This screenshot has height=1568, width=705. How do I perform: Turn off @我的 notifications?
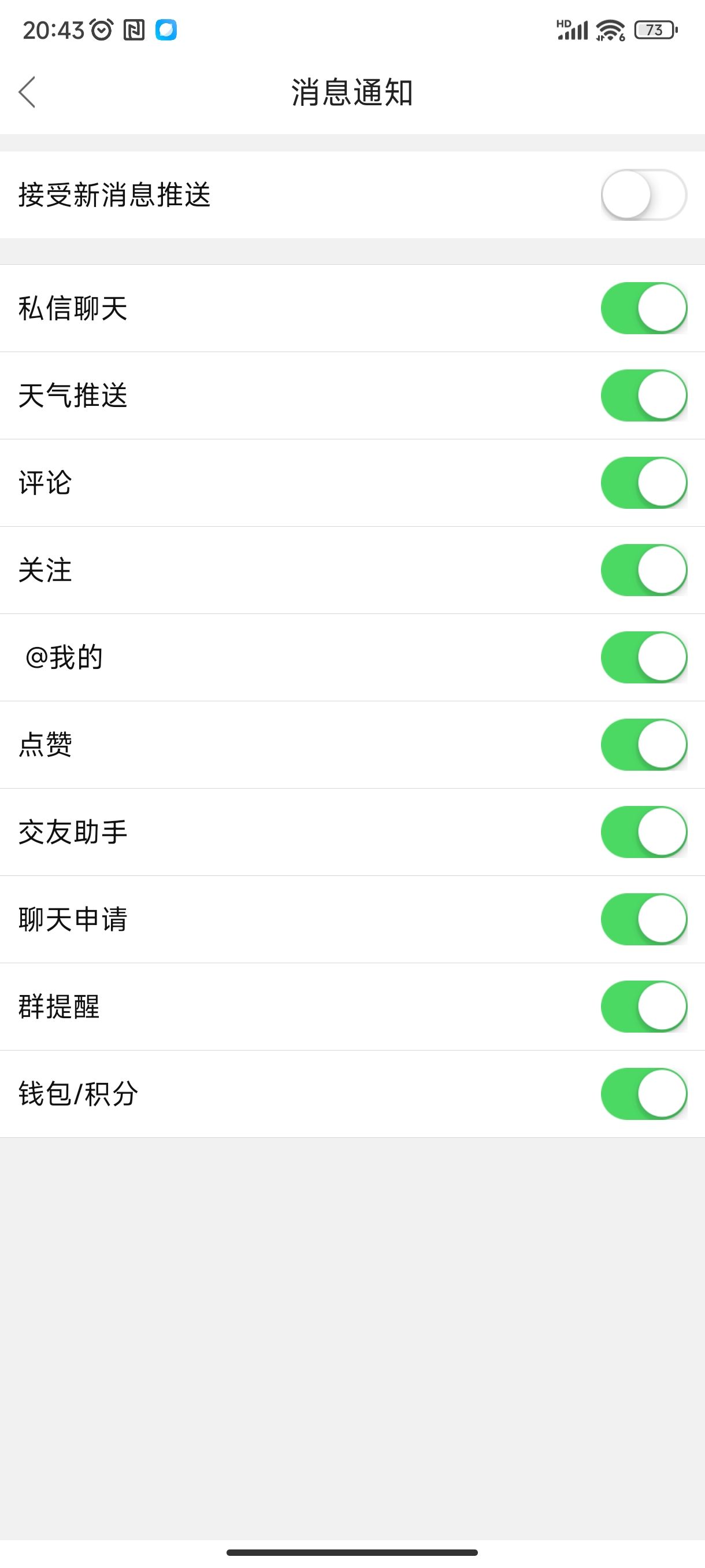click(x=644, y=657)
